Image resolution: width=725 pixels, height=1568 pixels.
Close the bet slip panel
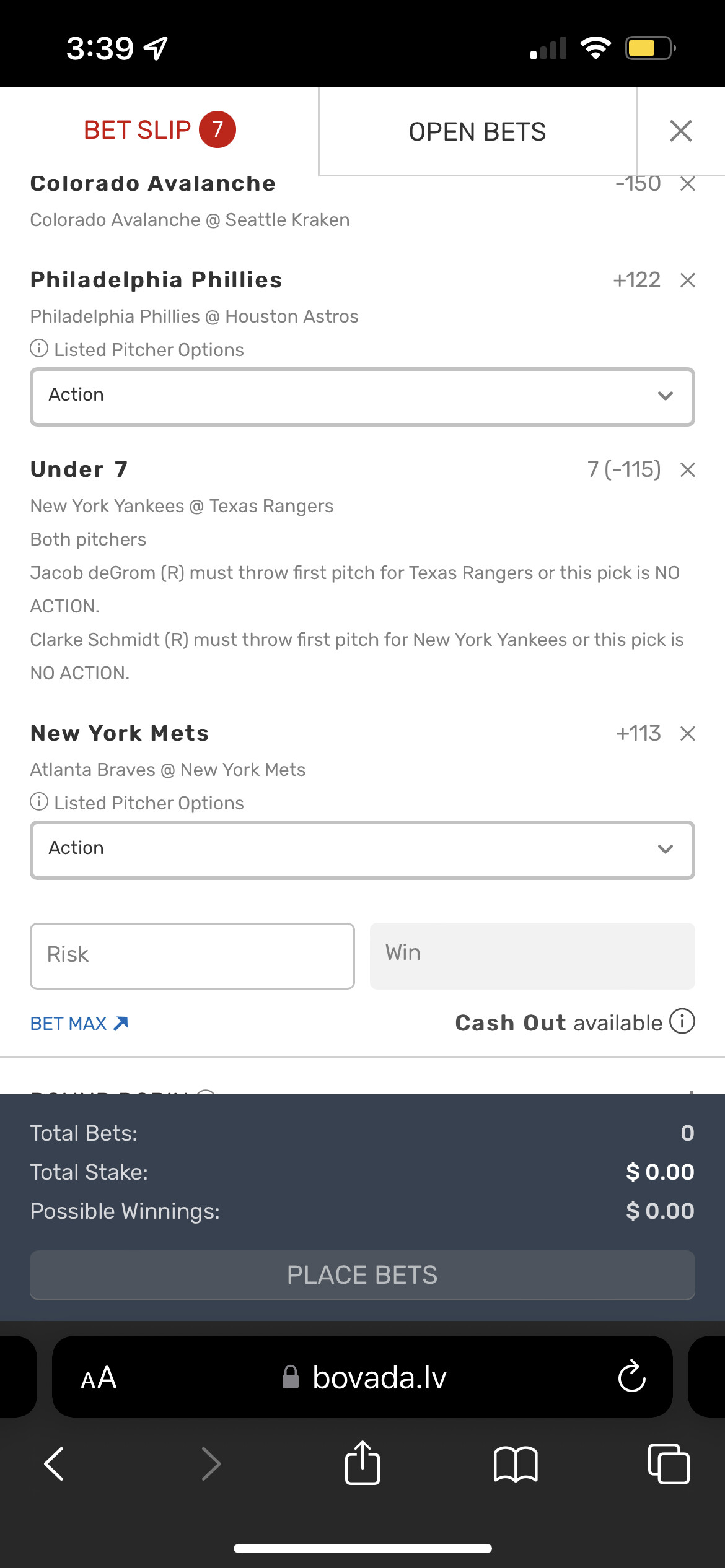pyautogui.click(x=680, y=131)
